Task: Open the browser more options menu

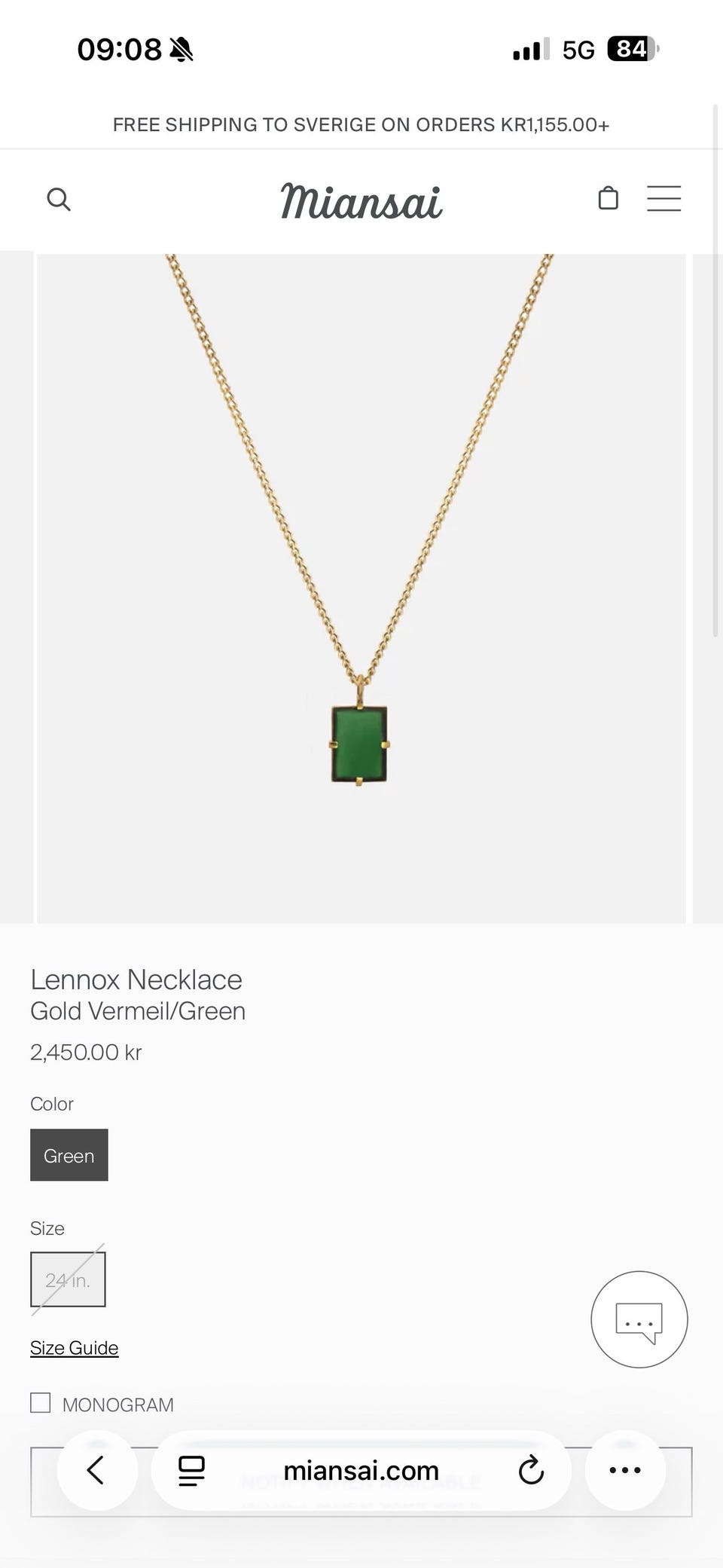Action: click(x=625, y=1470)
